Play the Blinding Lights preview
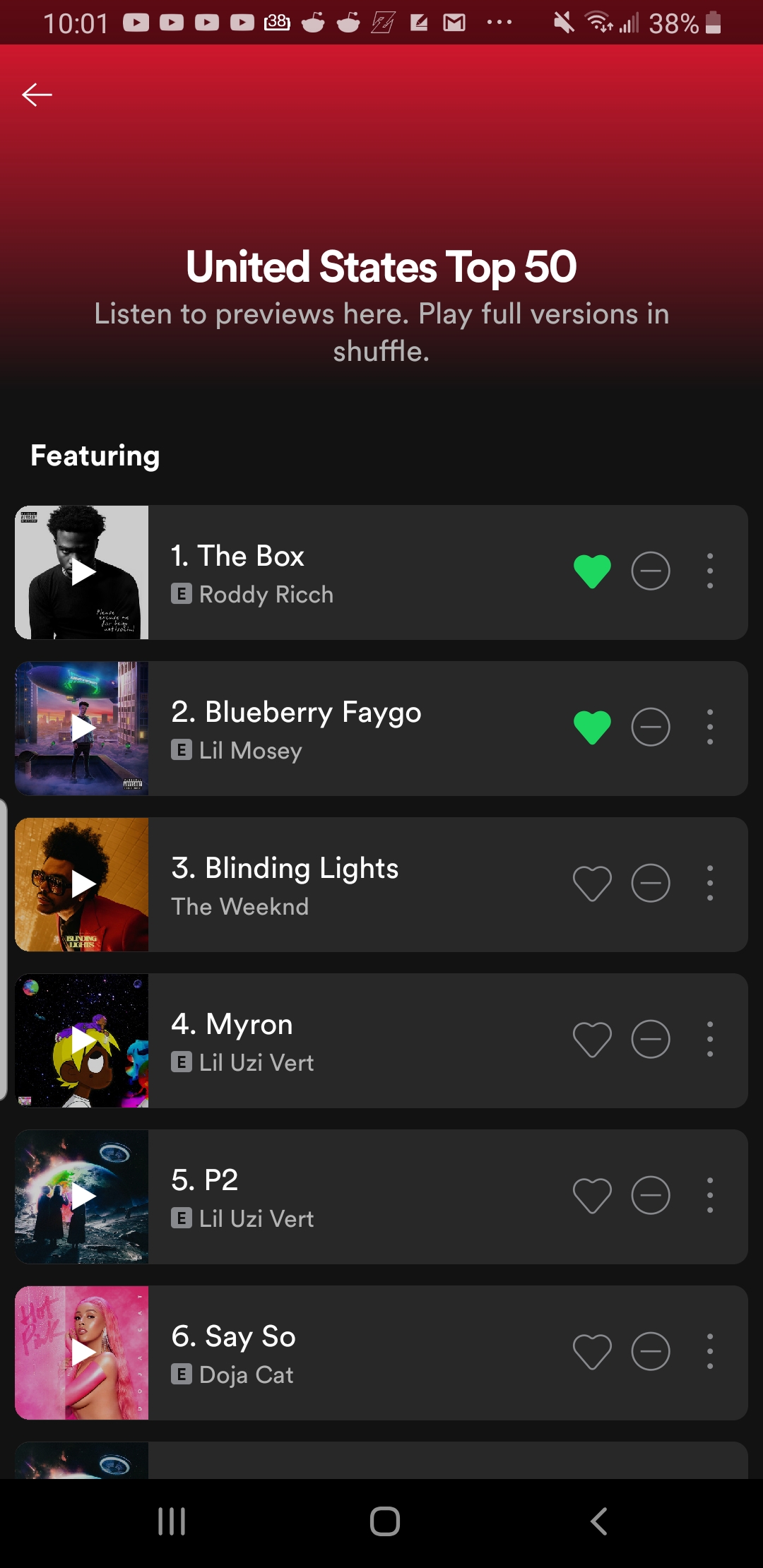 tap(81, 884)
